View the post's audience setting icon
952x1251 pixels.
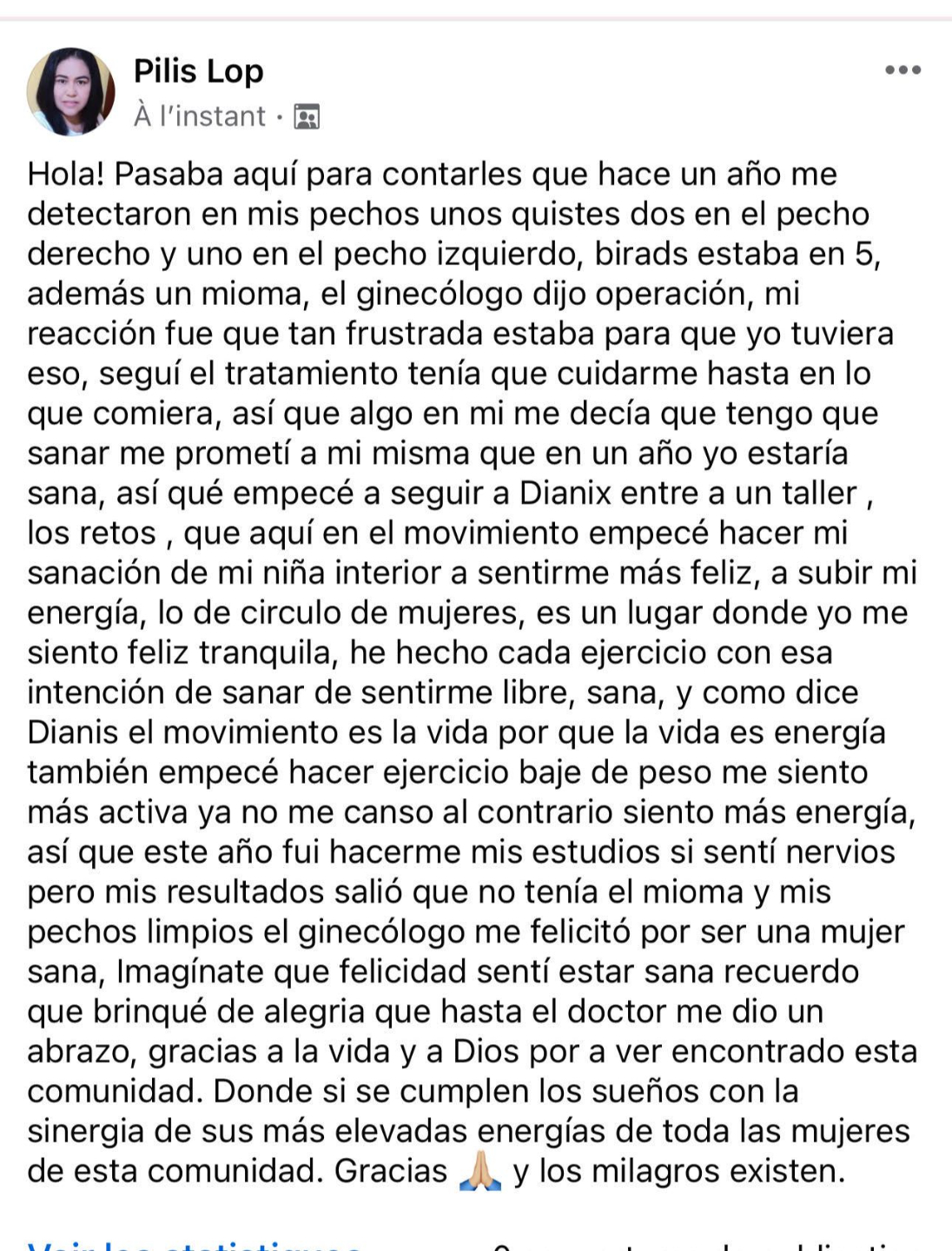(x=307, y=116)
